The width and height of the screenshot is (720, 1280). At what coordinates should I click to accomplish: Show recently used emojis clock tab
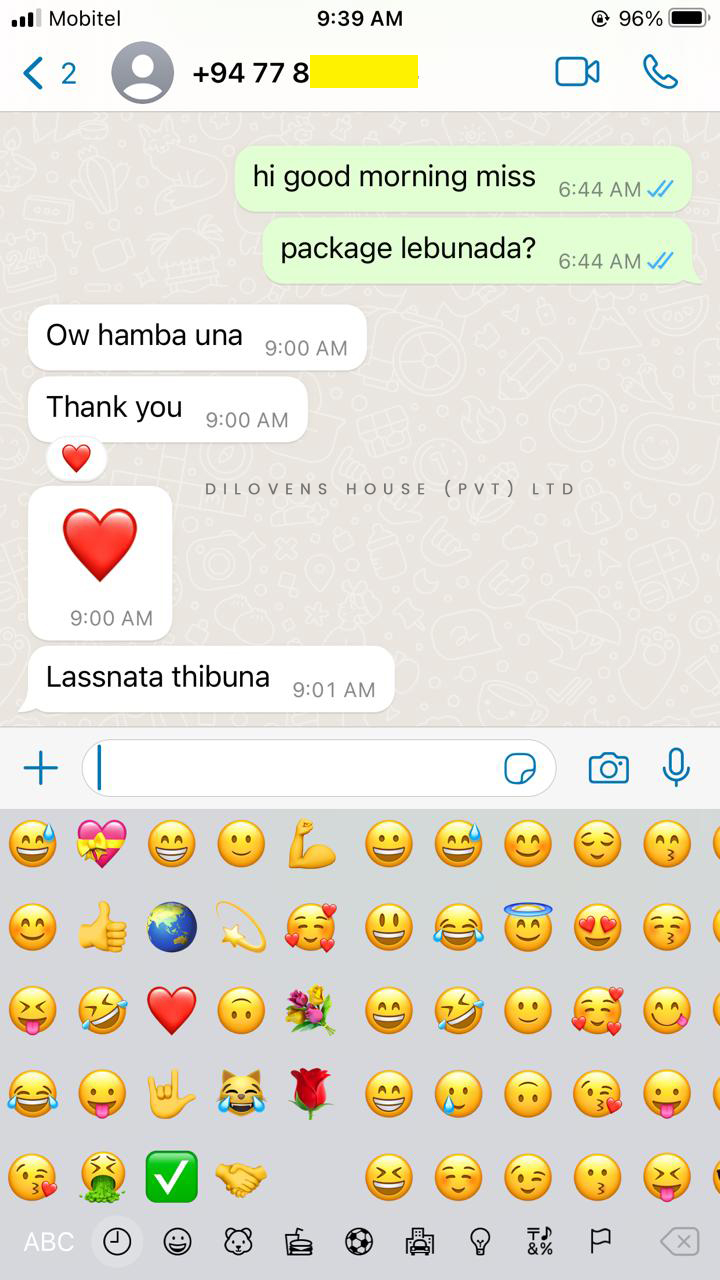tap(117, 1242)
